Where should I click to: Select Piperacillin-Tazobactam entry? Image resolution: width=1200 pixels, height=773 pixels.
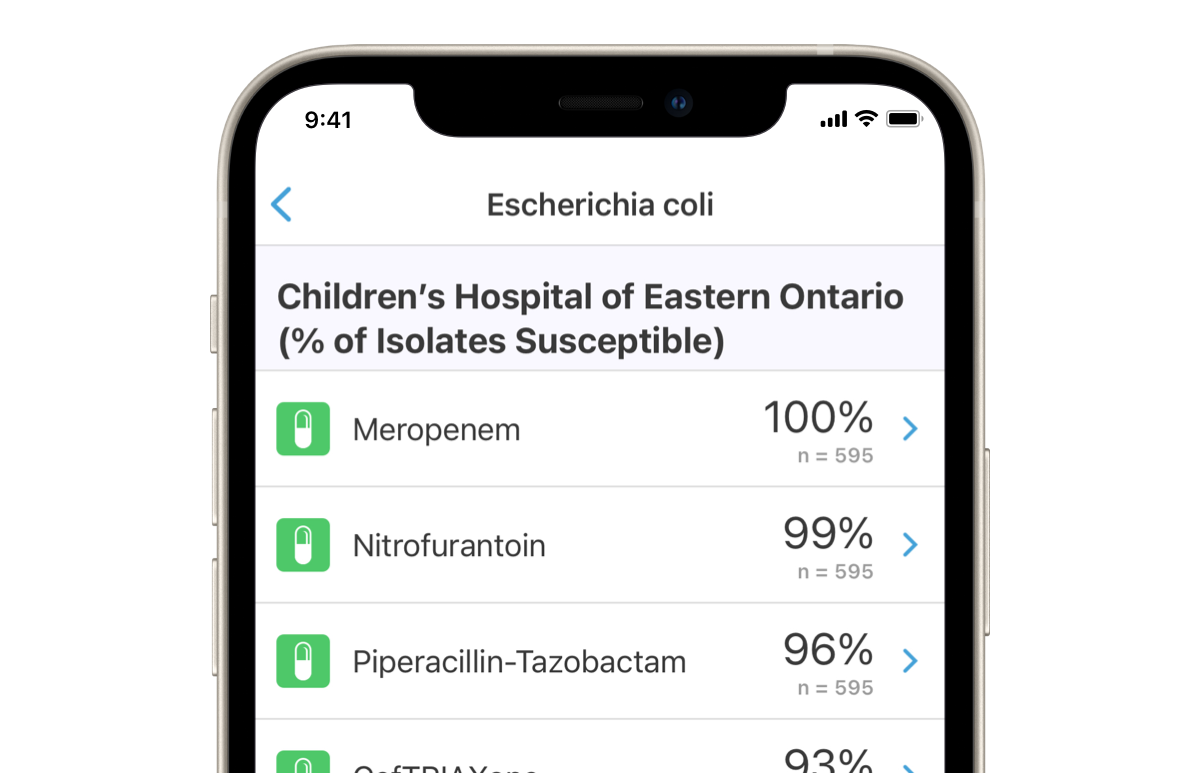(x=598, y=661)
